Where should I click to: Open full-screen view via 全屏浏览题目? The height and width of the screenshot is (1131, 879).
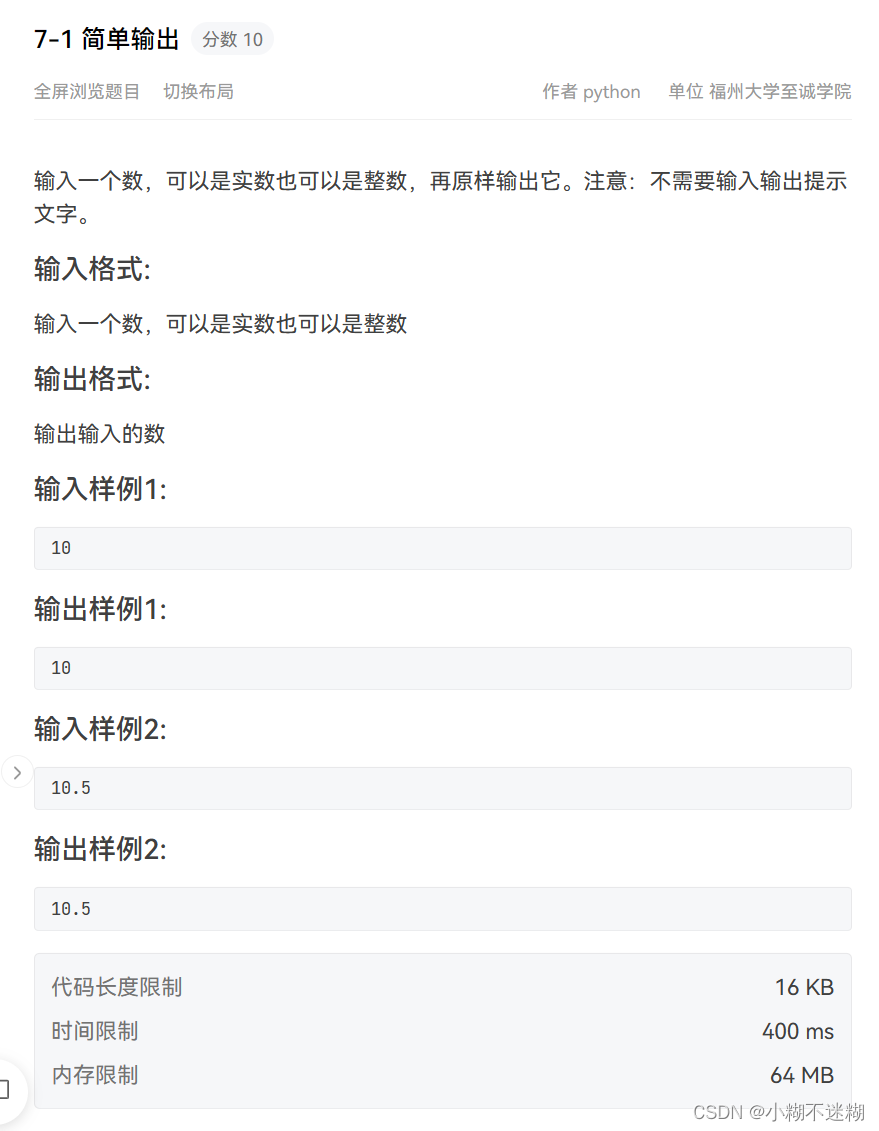point(87,92)
